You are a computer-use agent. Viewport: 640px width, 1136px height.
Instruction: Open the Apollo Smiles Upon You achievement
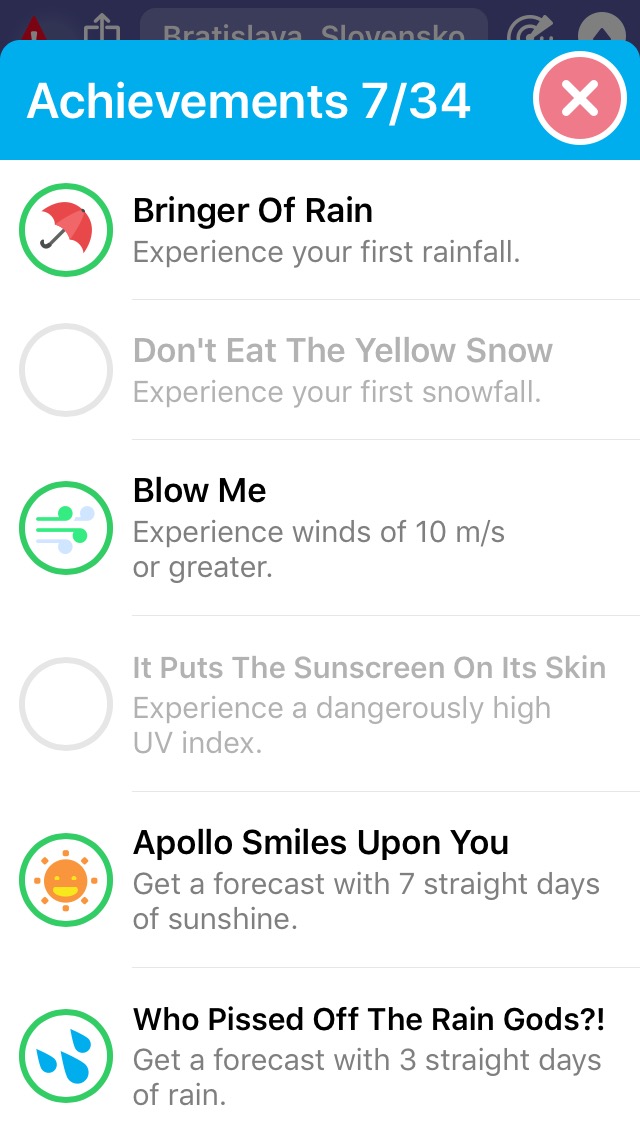(320, 880)
